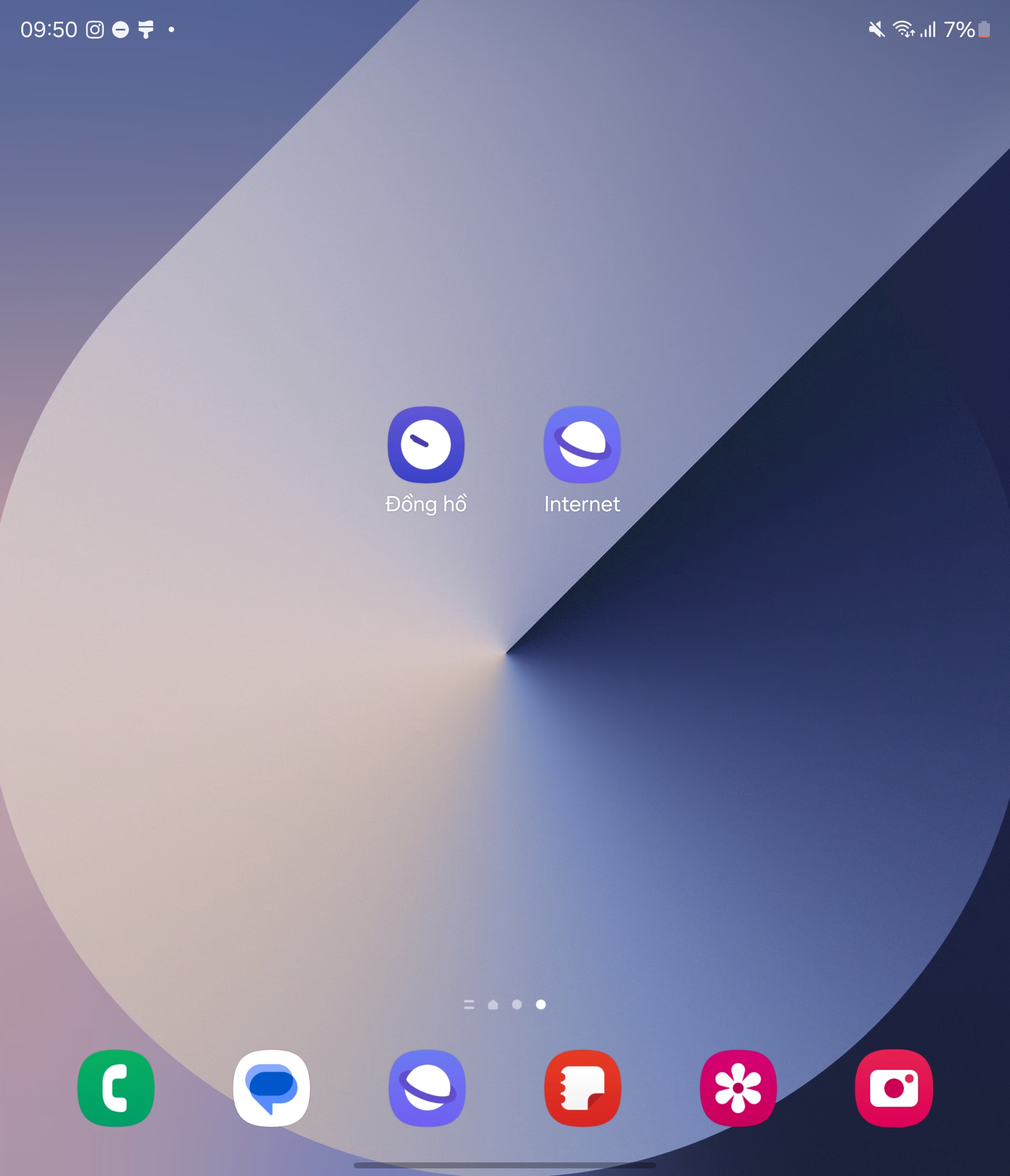Screen dimensions: 1010x1176
Task: Open the Messages app in the dock
Action: pos(271,1087)
